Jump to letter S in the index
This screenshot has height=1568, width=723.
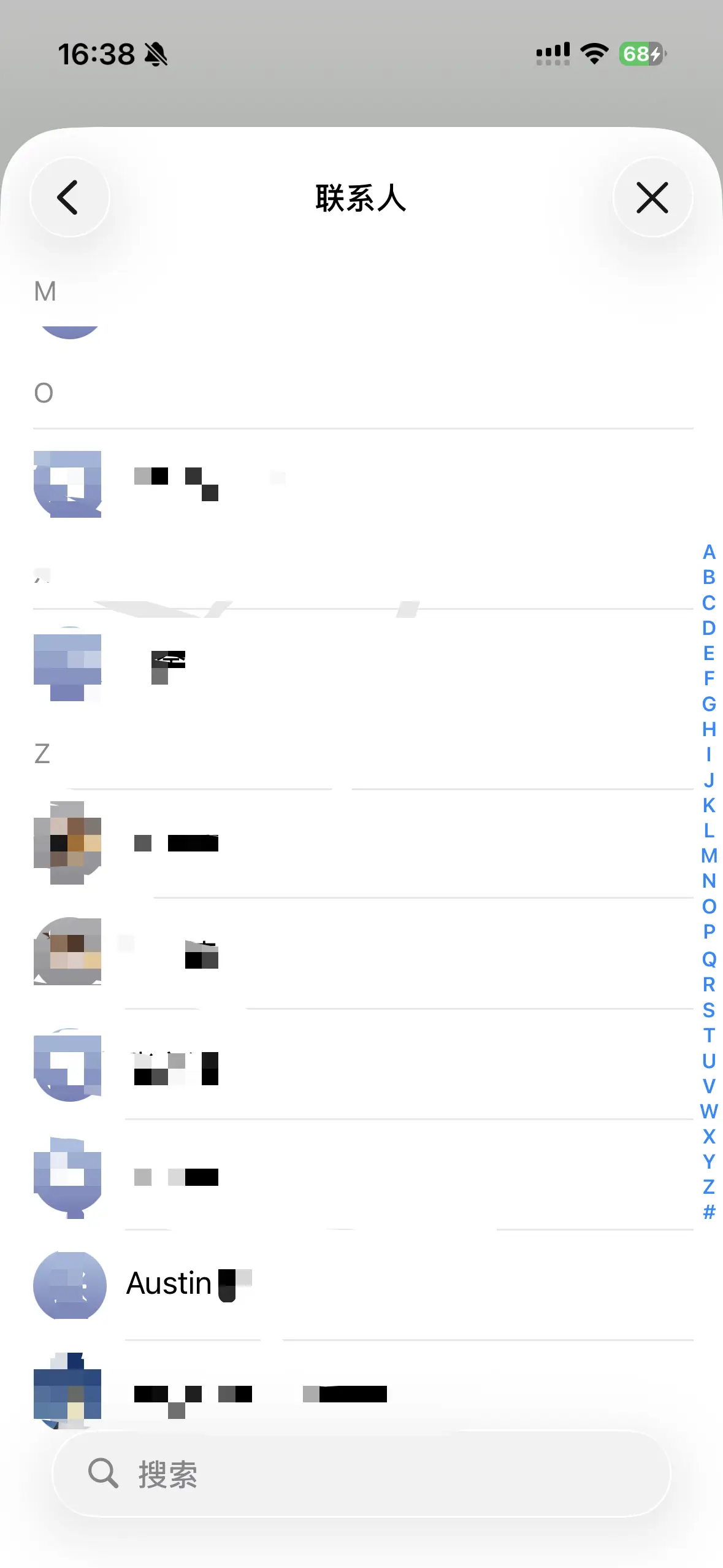tap(709, 1010)
